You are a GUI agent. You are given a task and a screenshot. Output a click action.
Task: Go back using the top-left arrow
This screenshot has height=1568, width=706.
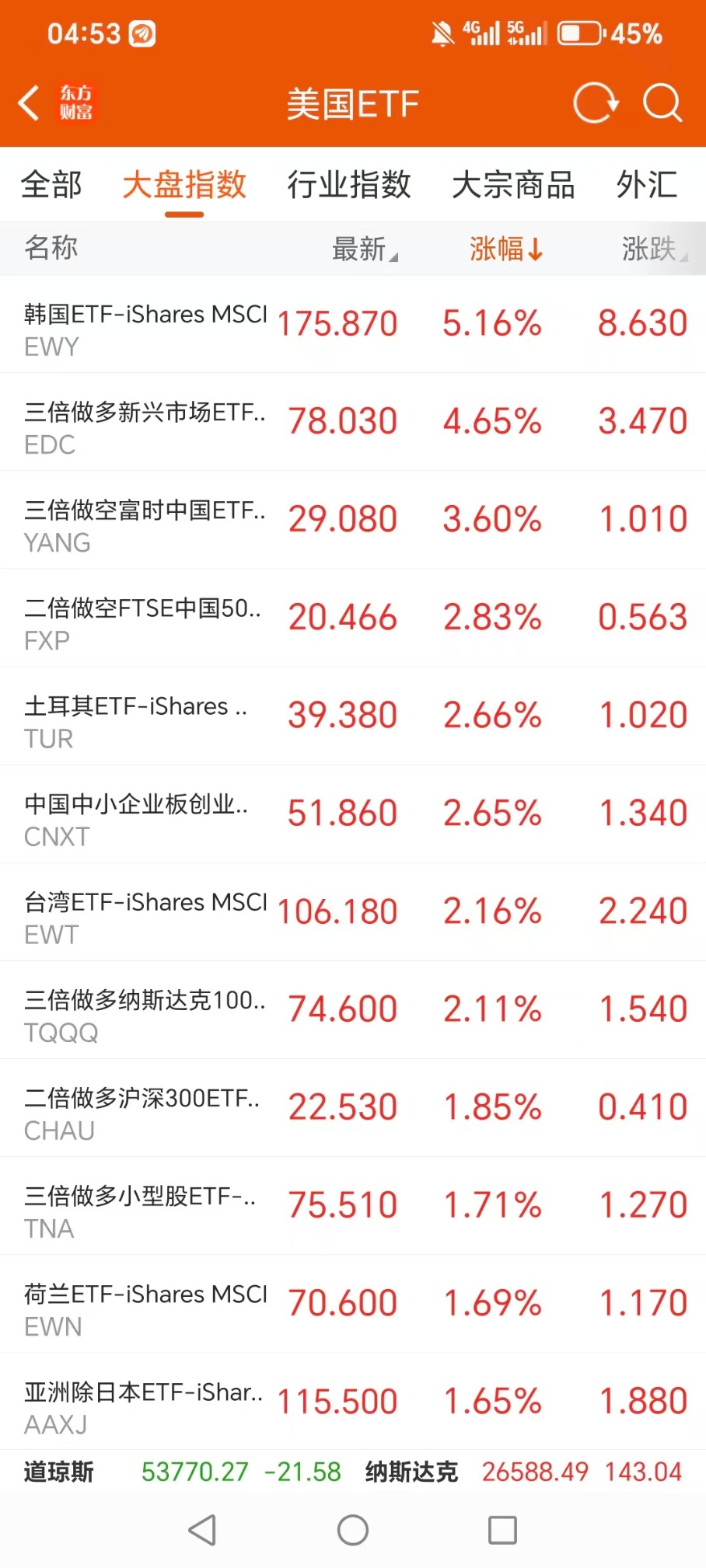pos(29,103)
